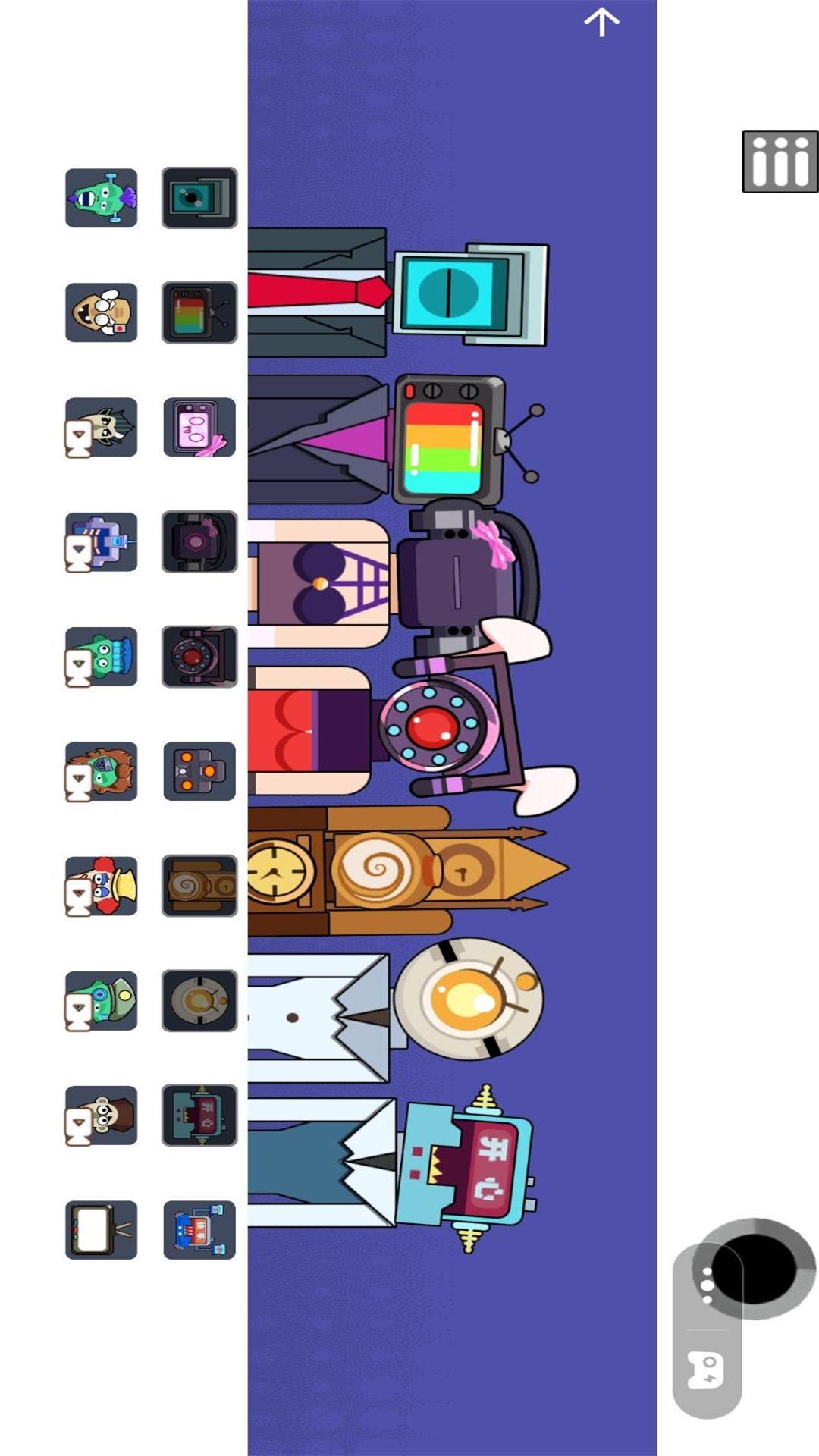Image resolution: width=819 pixels, height=1456 pixels.
Task: Open the gamepad icon in floating bar
Action: pos(706,1370)
